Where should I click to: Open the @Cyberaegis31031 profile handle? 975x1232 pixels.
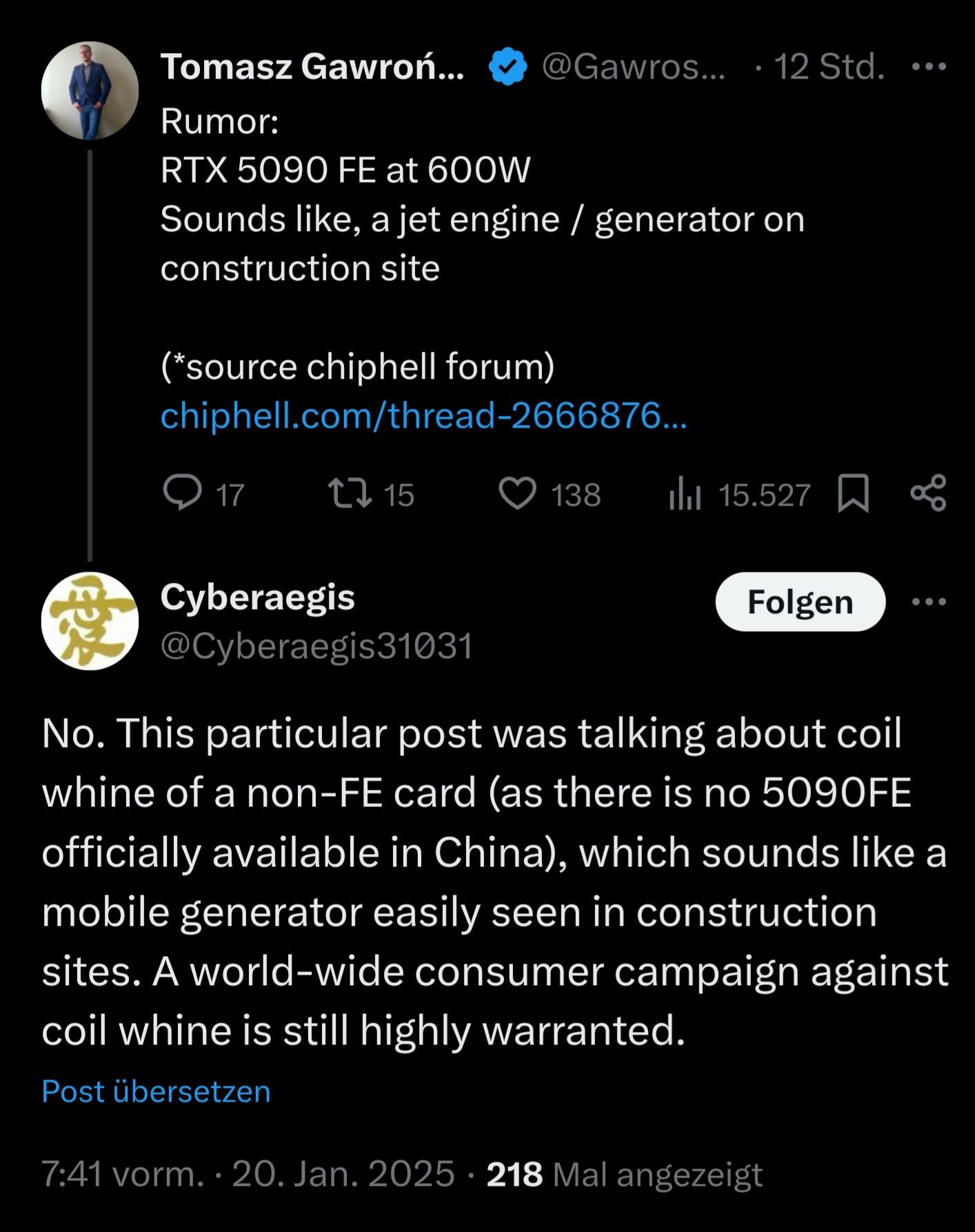pos(316,646)
